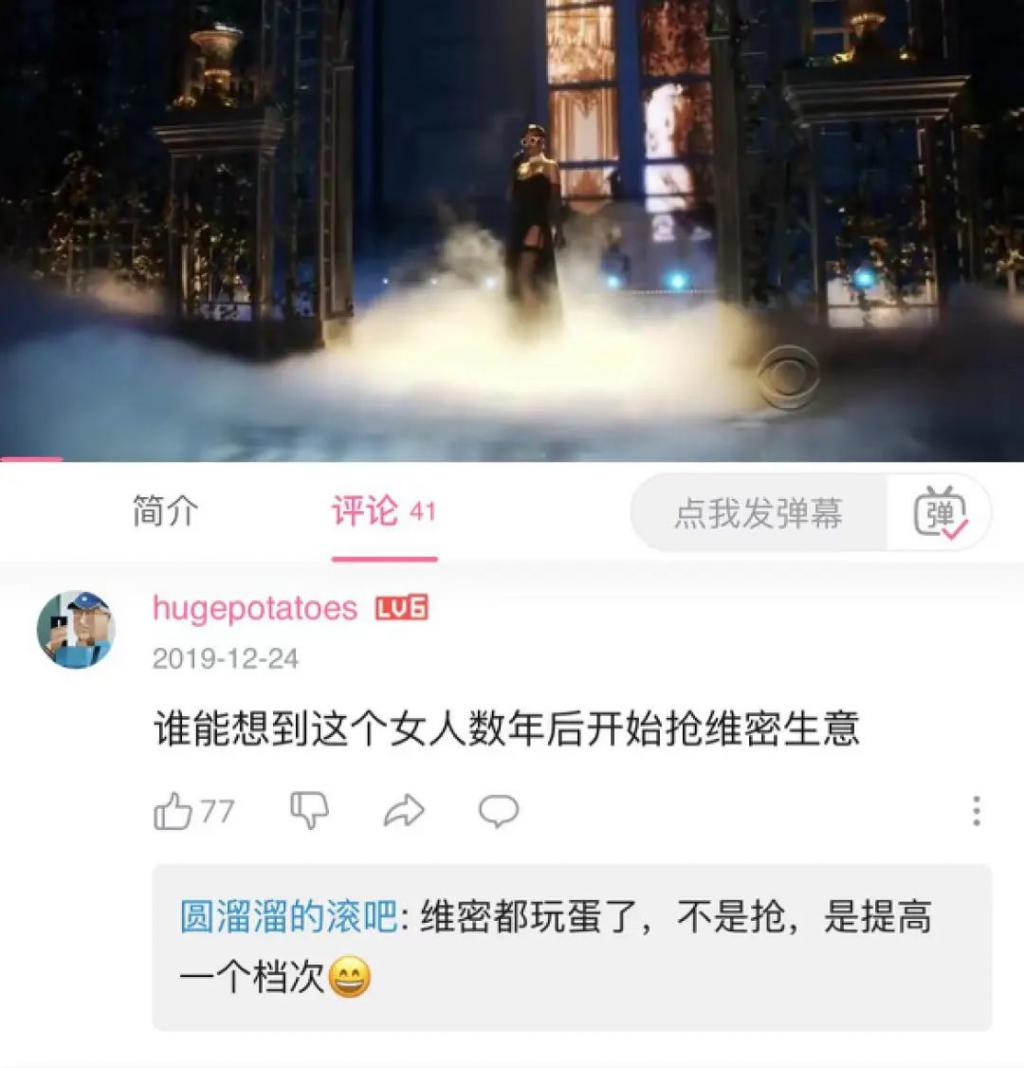
Task: Open 圆溜溜的滚吧 user profile link
Action: click(x=288, y=917)
